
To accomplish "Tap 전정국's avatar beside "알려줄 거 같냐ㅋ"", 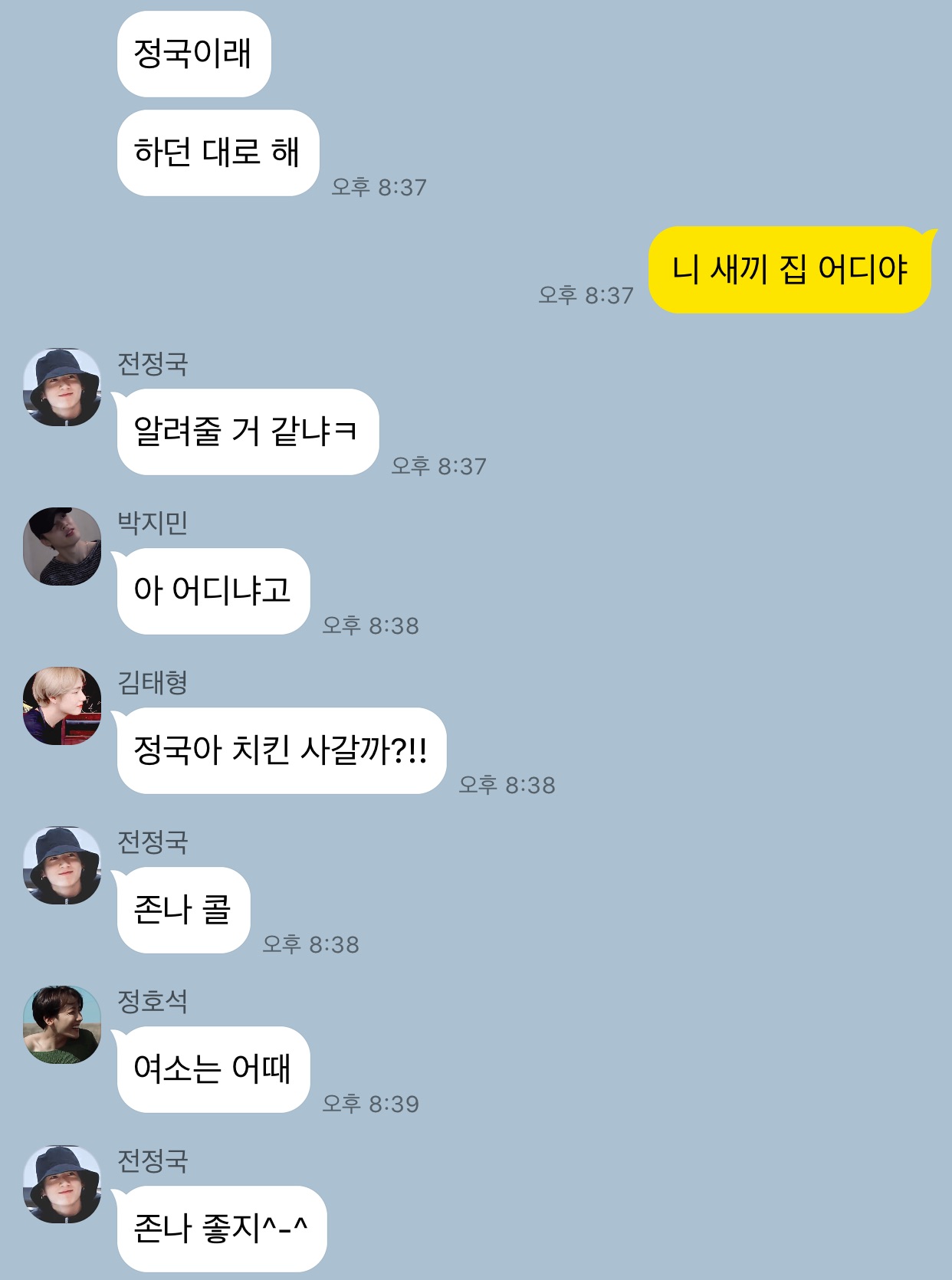I will (62, 387).
